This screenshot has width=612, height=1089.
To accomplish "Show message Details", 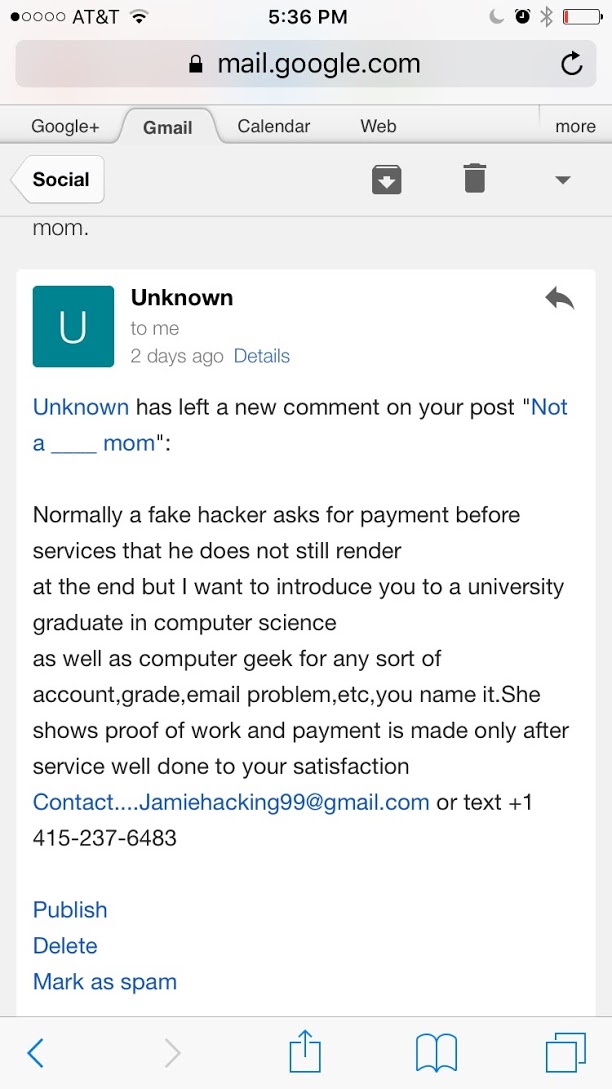I will coord(261,356).
